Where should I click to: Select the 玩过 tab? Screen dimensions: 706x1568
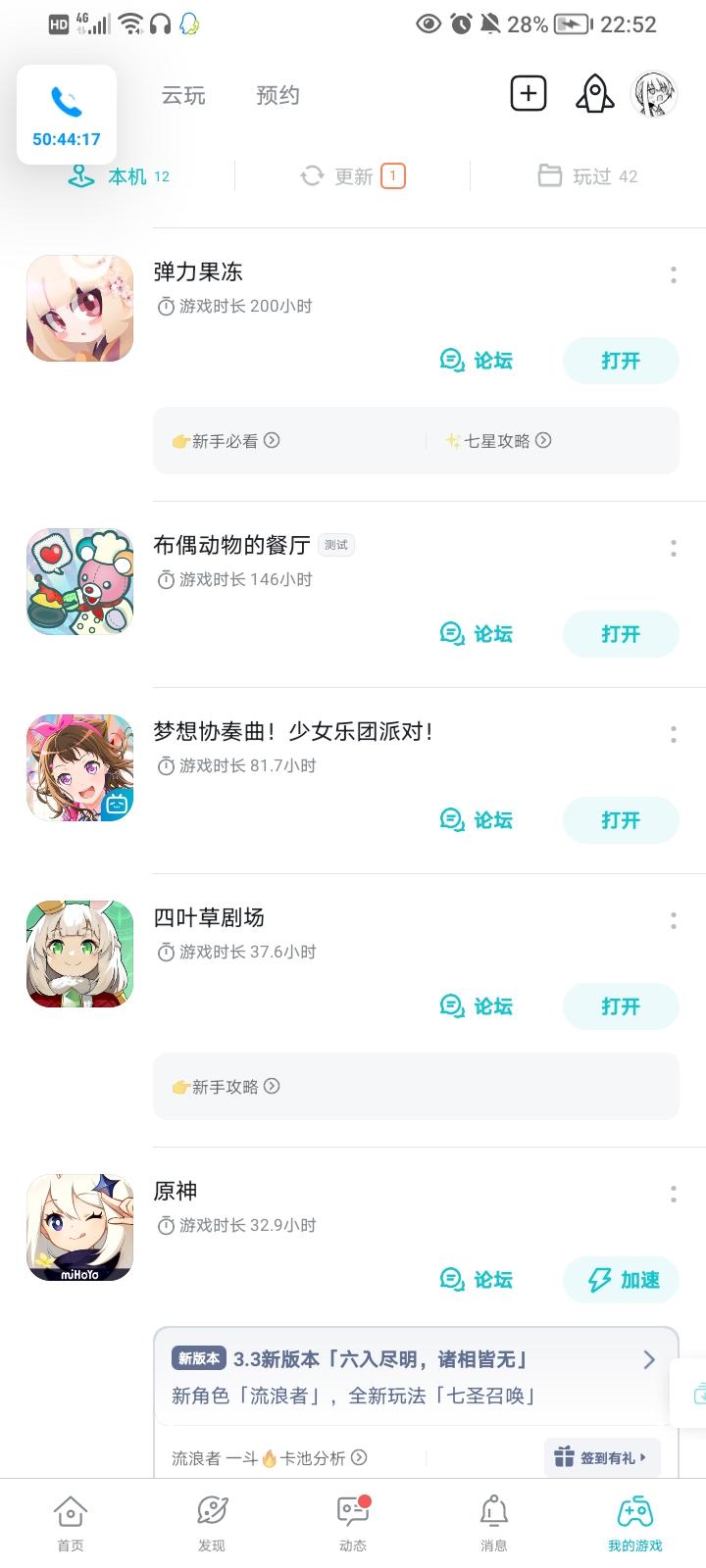point(588,176)
